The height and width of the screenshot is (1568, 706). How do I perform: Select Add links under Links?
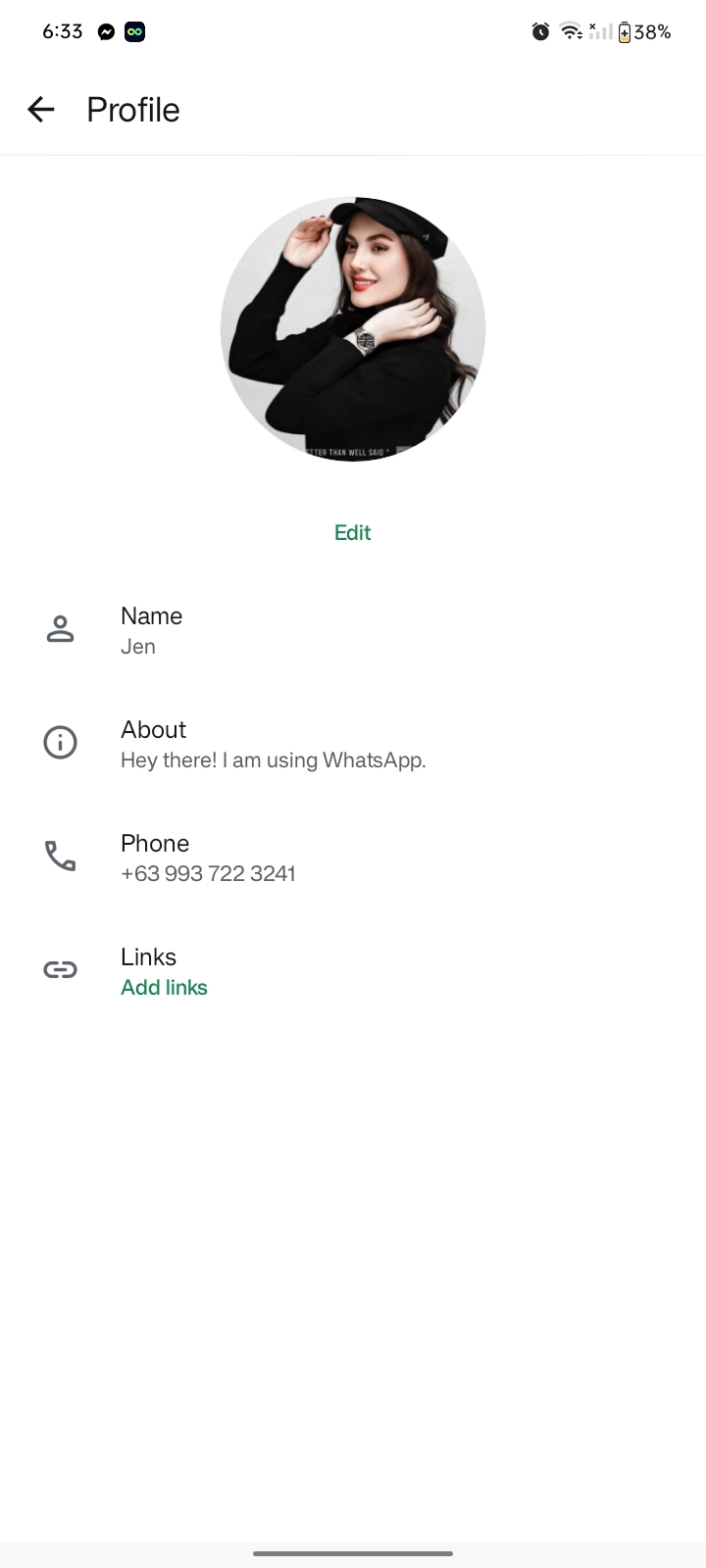164,987
